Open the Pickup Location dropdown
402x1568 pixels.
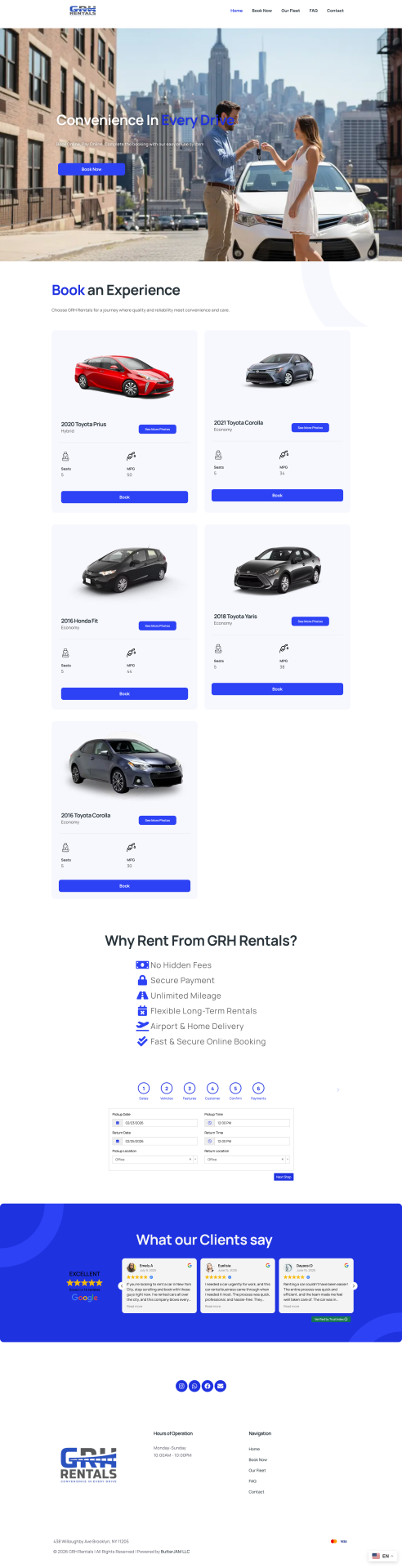[x=155, y=1159]
